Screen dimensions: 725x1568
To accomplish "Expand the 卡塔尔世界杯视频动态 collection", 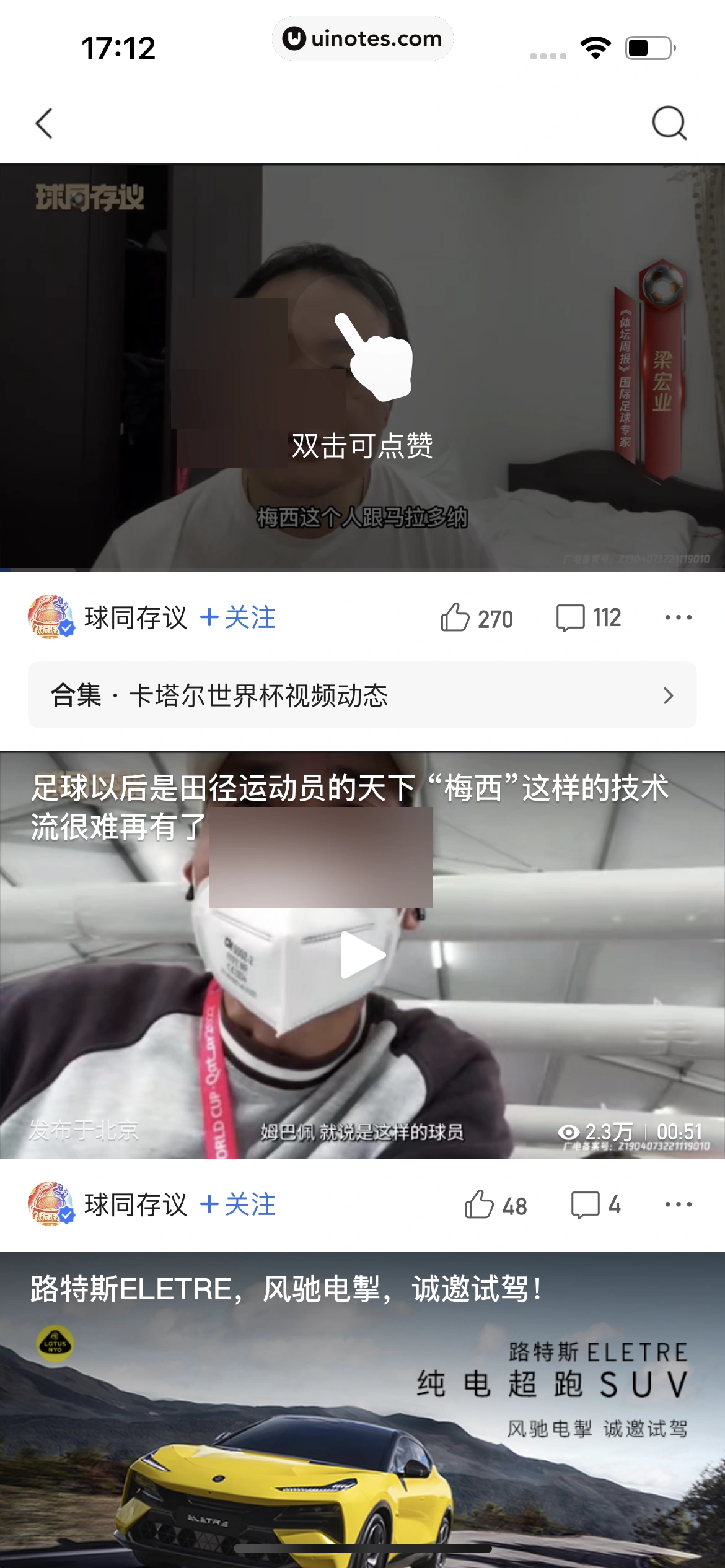I will point(362,695).
